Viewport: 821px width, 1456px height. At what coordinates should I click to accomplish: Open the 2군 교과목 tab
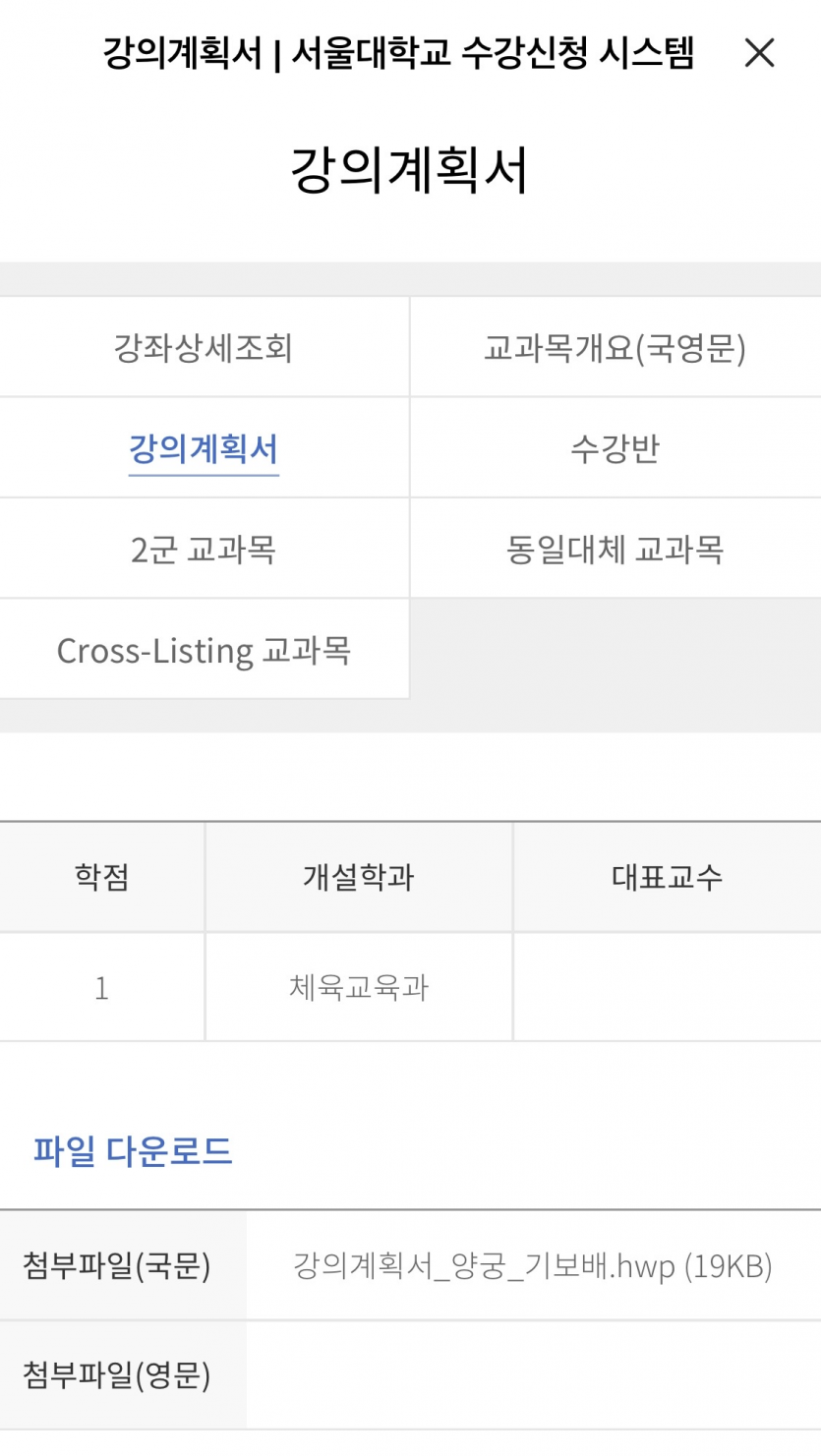click(x=204, y=550)
